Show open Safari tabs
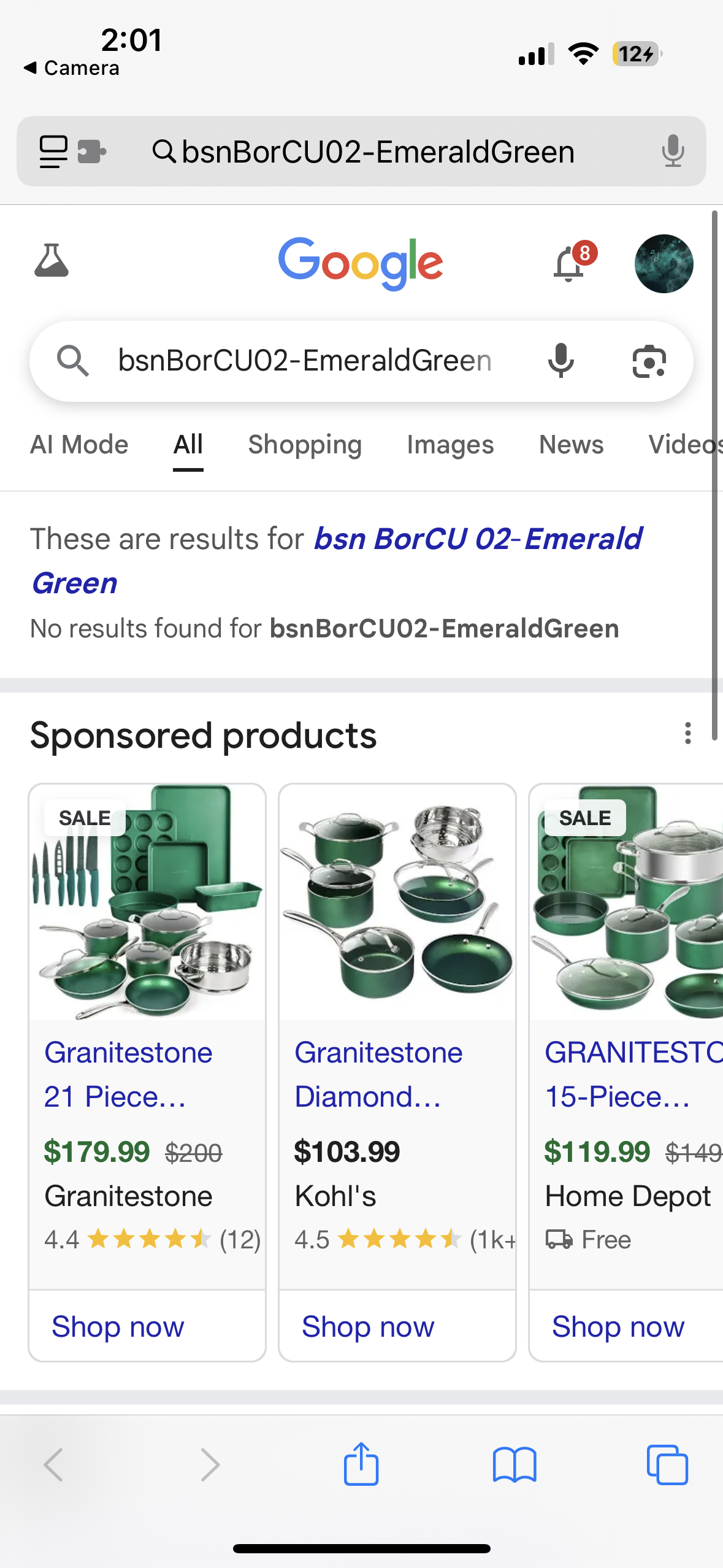 pyautogui.click(x=667, y=1464)
